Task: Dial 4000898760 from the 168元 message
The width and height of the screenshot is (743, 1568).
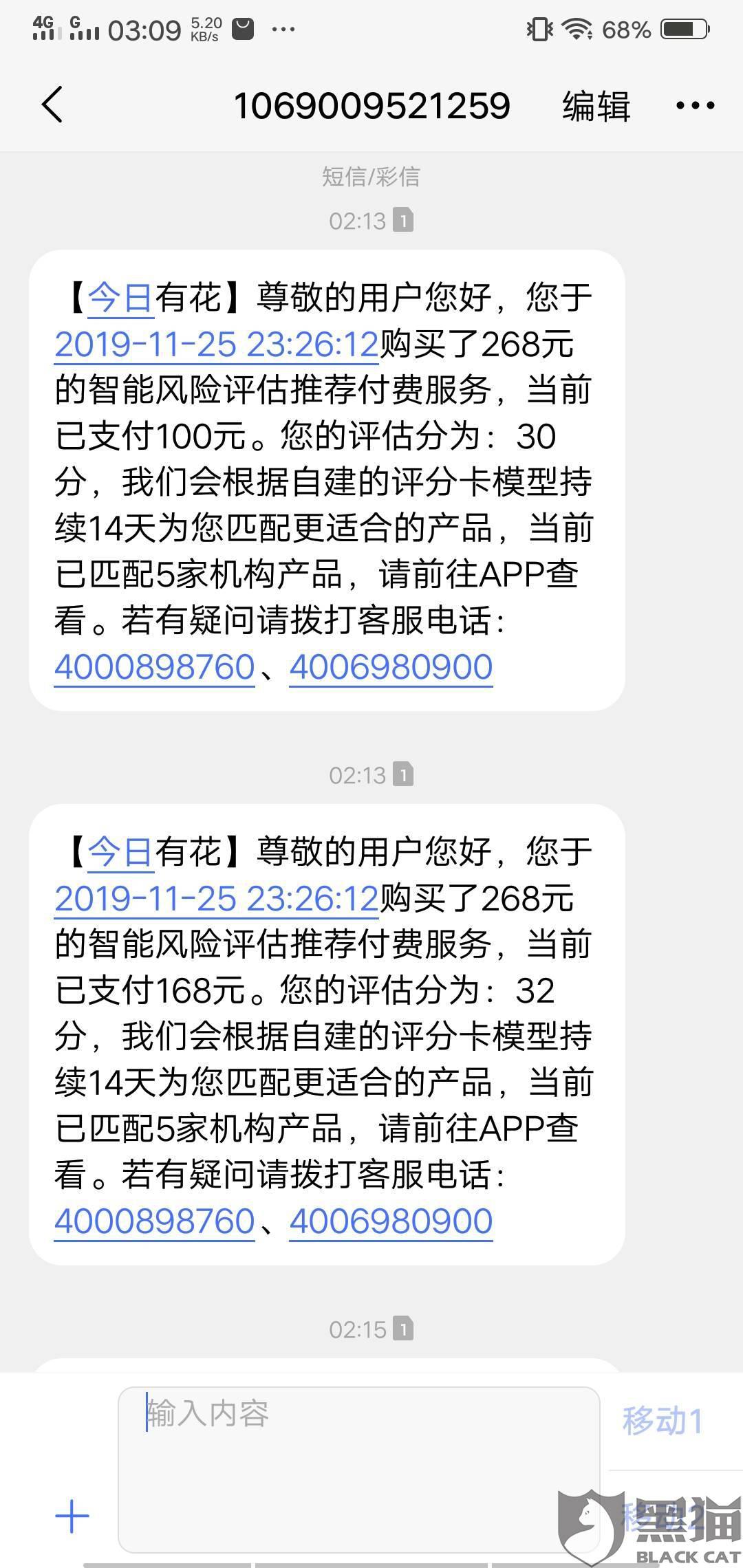Action: (x=155, y=1221)
